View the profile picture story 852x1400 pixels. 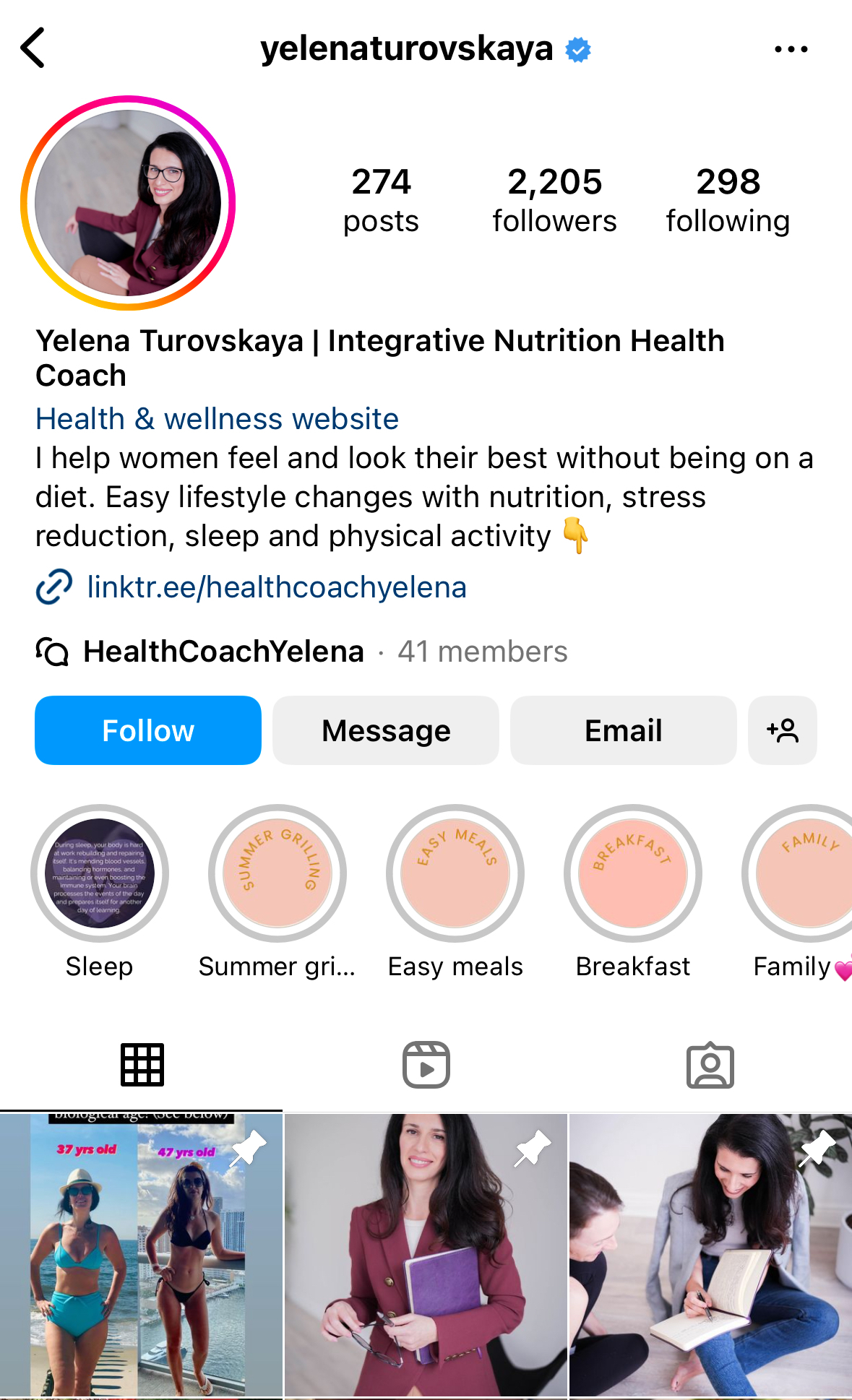(129, 203)
